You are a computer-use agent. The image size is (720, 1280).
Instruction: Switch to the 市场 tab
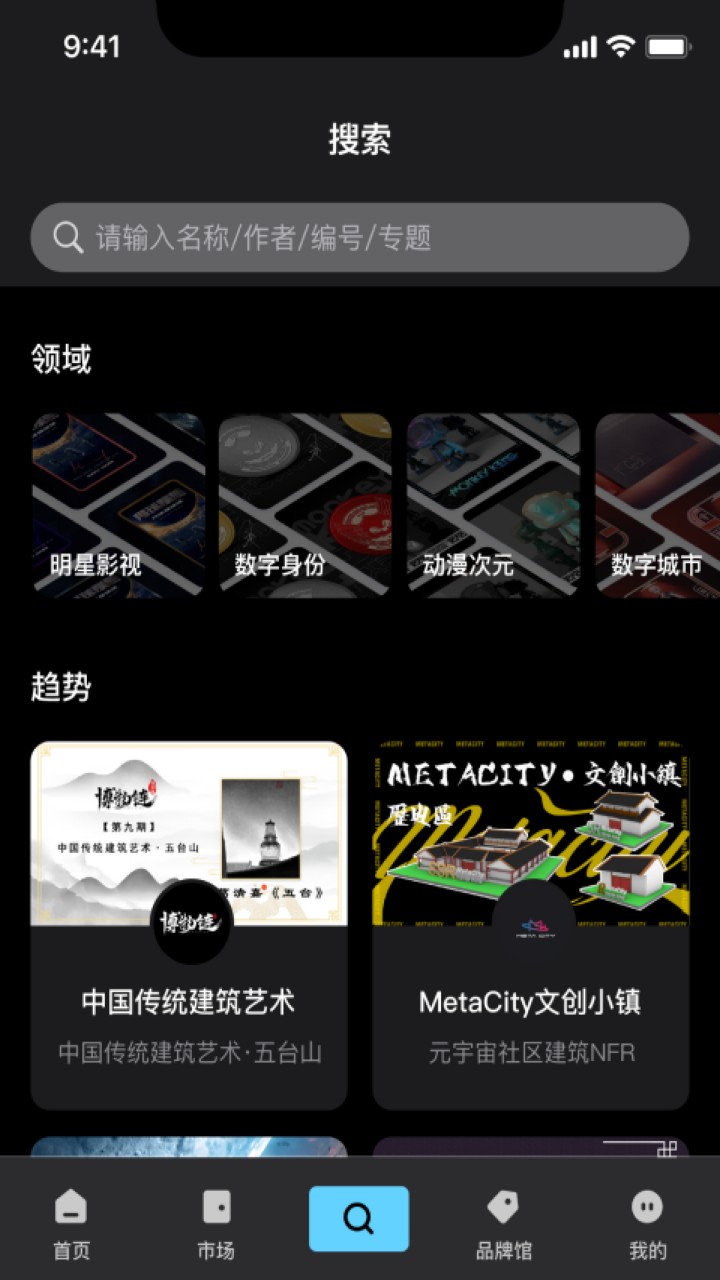pyautogui.click(x=214, y=1220)
